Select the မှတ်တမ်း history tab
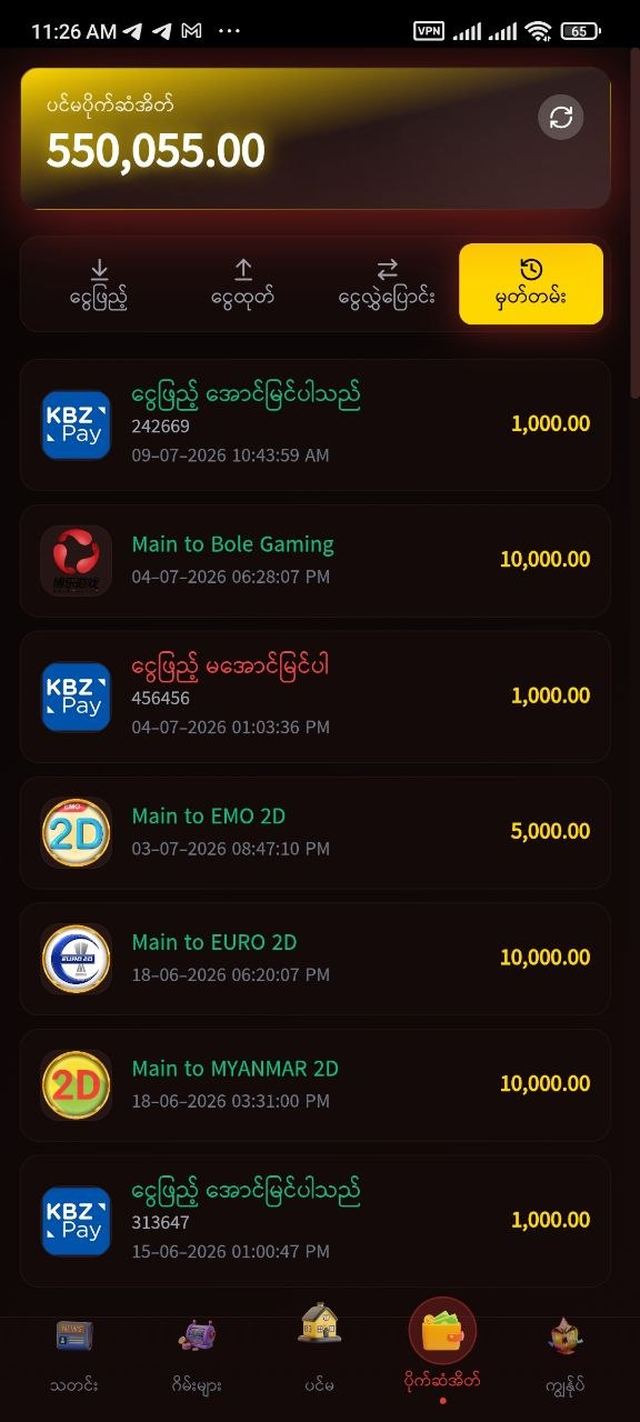Screen dimensions: 640x1422 point(531,284)
